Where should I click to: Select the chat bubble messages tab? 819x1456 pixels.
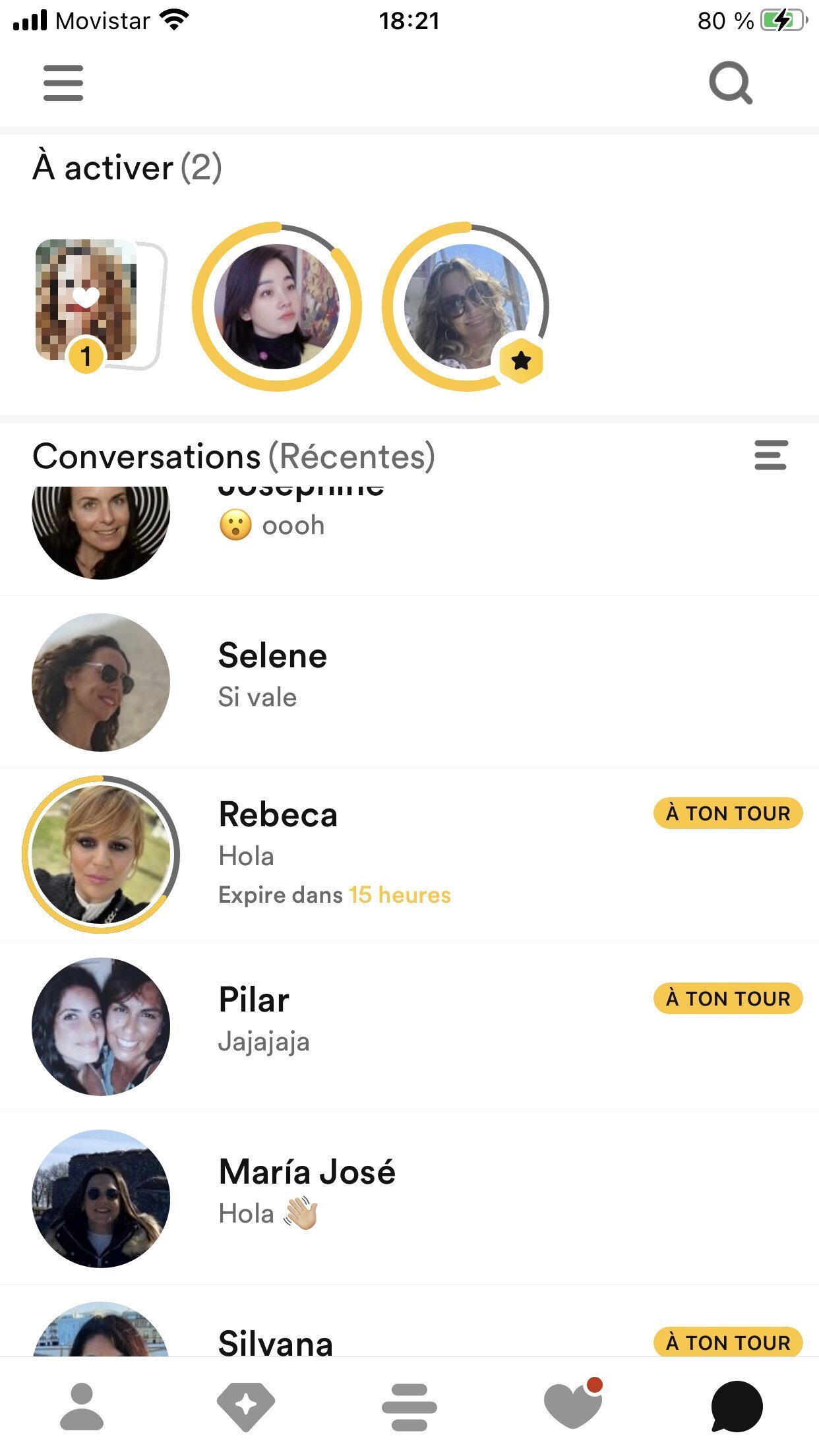pos(737,1407)
